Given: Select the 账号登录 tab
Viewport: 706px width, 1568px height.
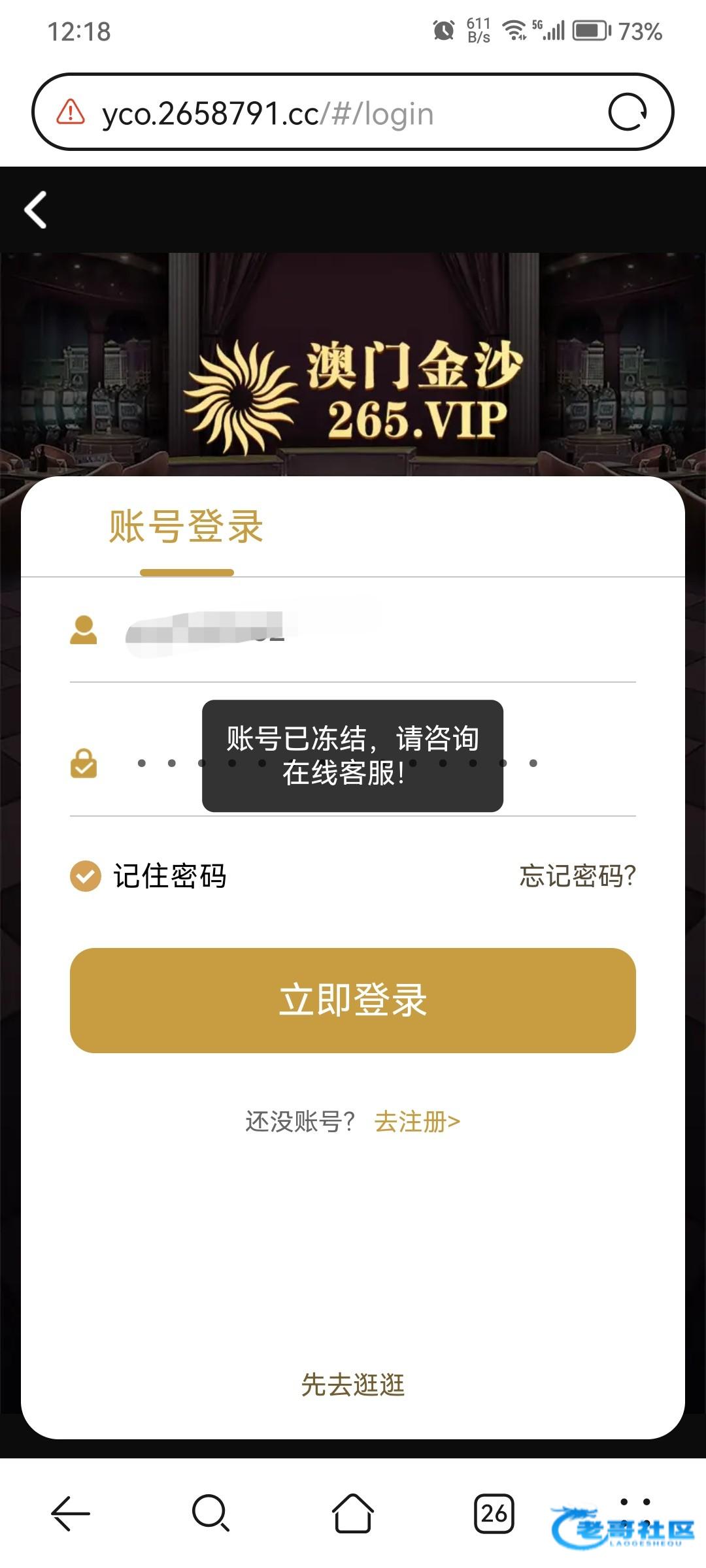Looking at the screenshot, I should (186, 527).
